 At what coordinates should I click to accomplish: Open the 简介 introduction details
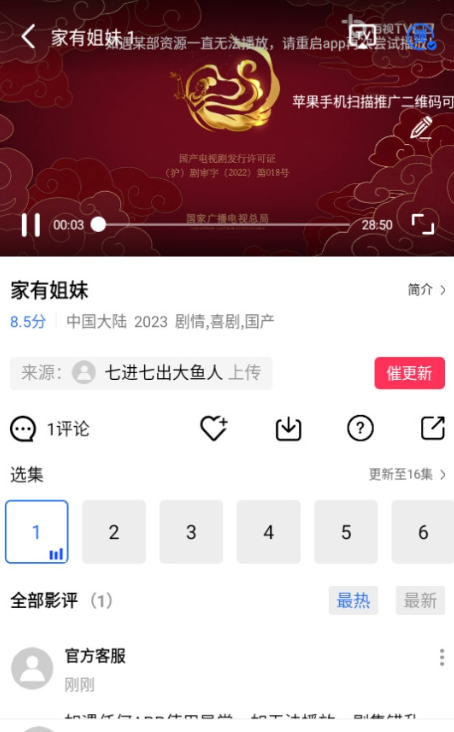[x=426, y=290]
